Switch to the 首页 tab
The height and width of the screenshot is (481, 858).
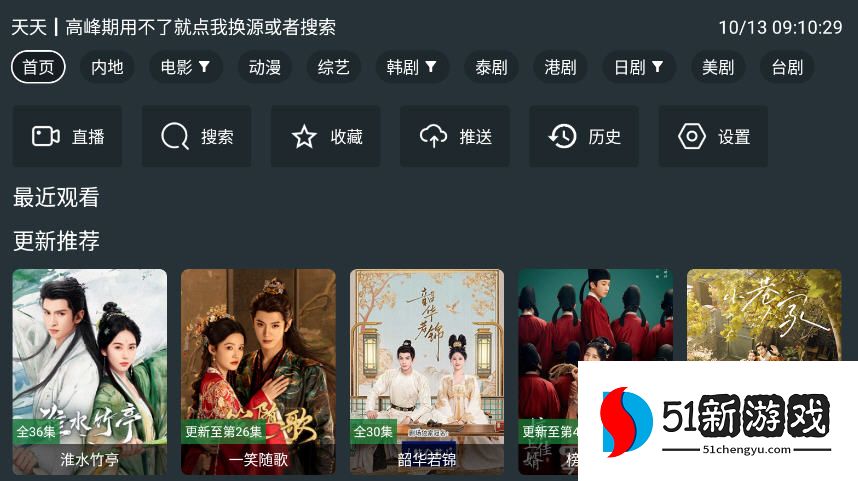point(38,67)
